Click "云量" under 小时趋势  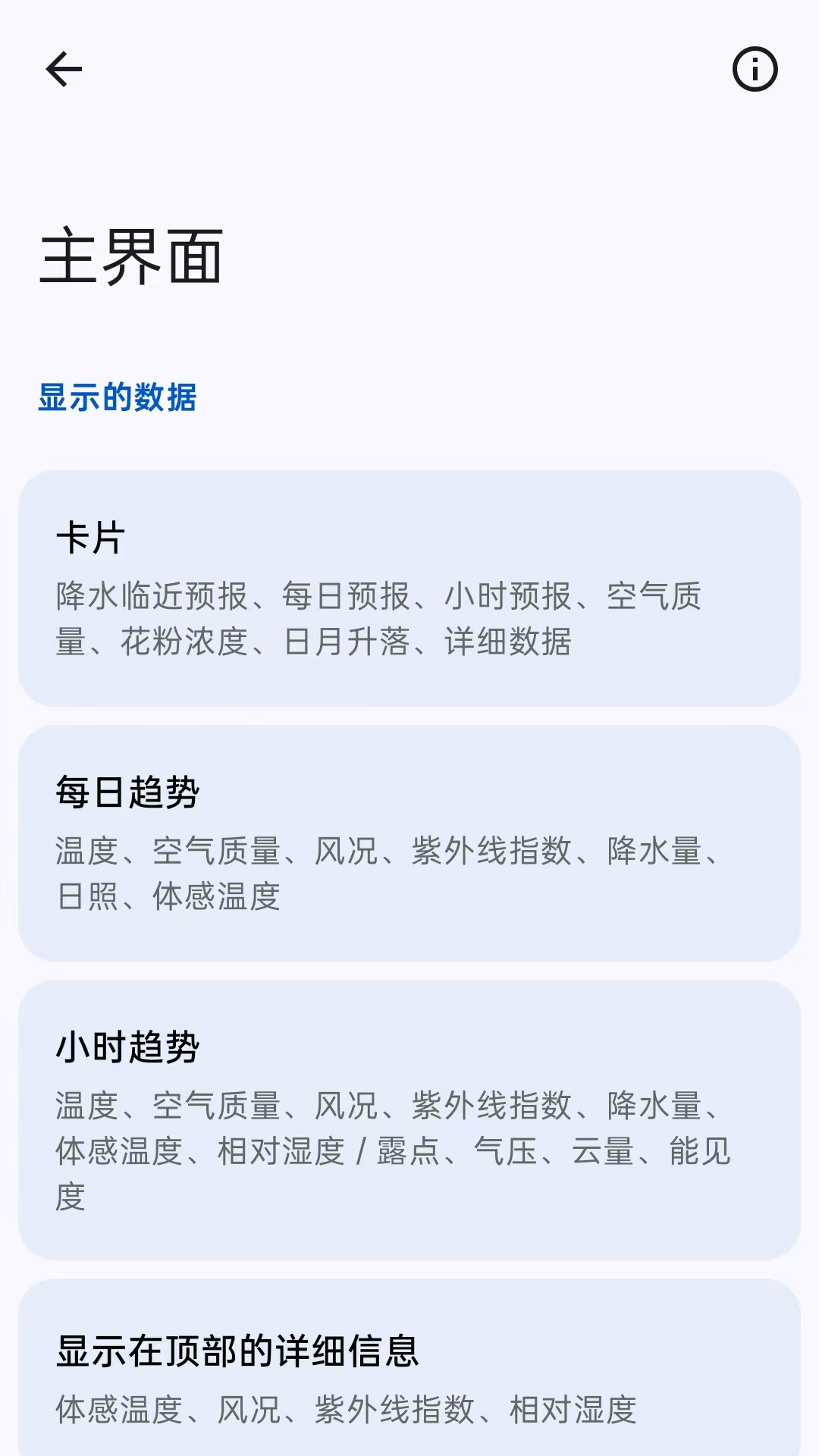click(x=599, y=1150)
